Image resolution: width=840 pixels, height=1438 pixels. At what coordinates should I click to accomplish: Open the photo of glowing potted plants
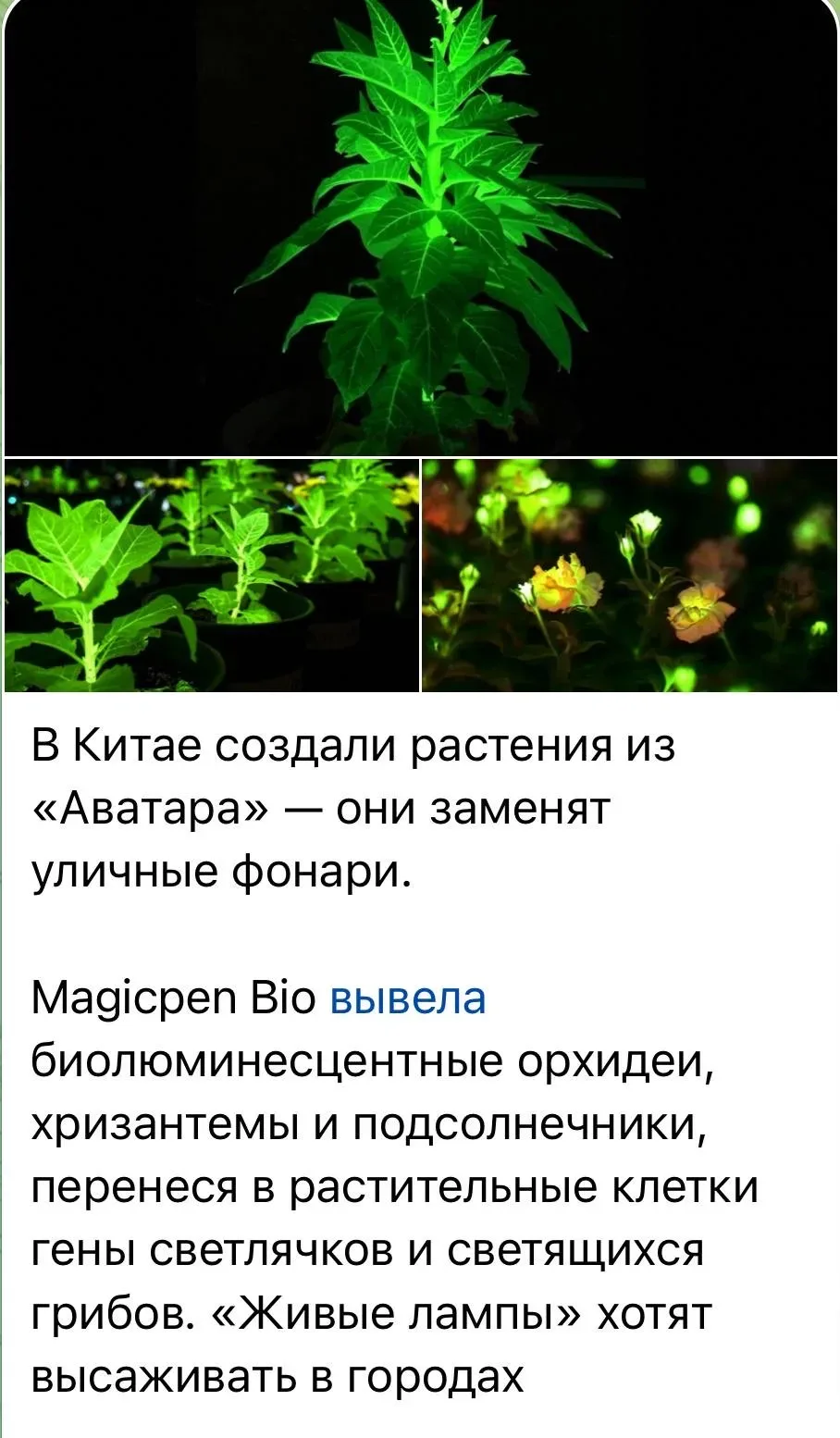pos(211,575)
